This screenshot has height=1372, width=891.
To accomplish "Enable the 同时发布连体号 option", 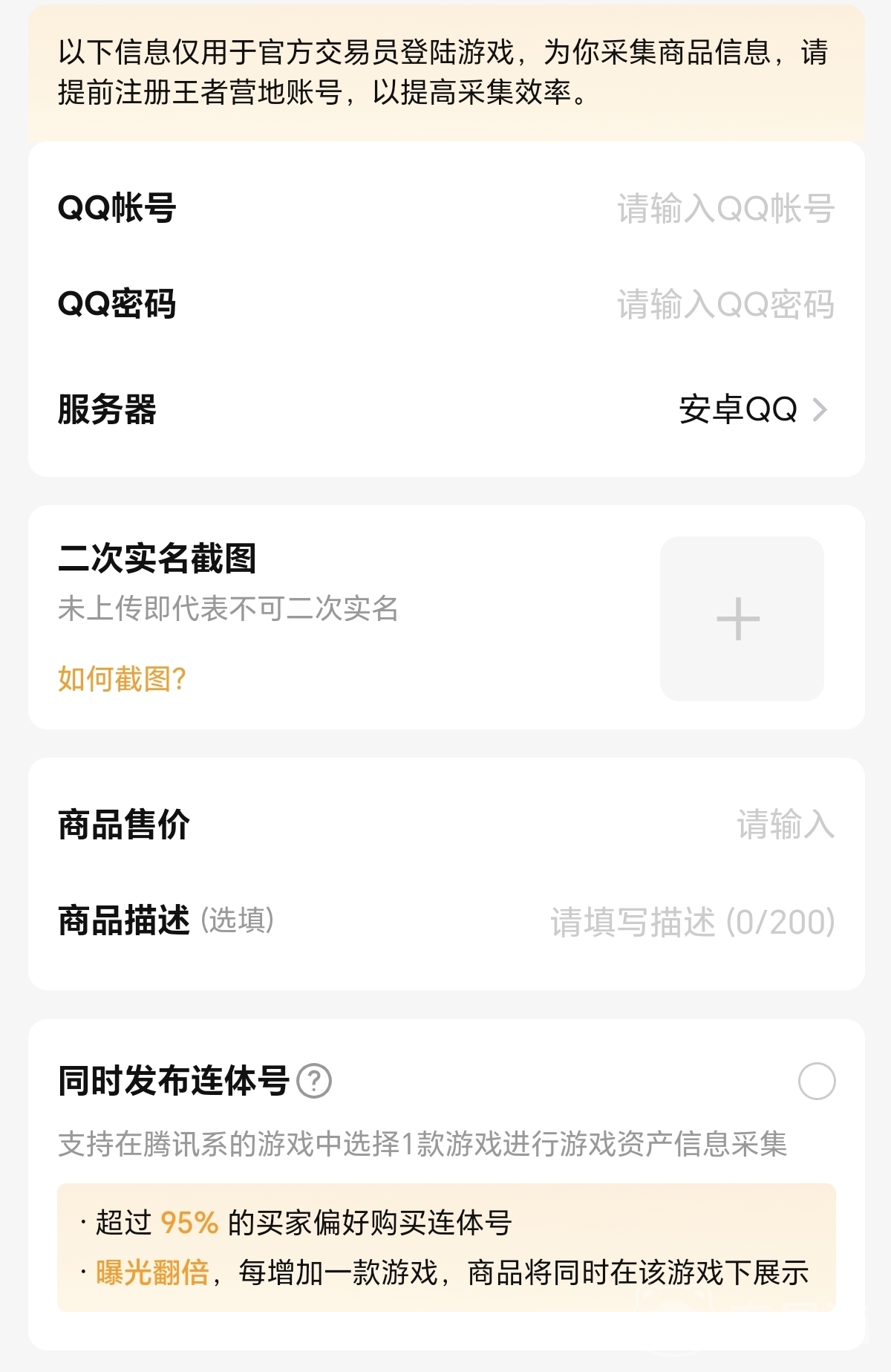I will click(x=816, y=1082).
